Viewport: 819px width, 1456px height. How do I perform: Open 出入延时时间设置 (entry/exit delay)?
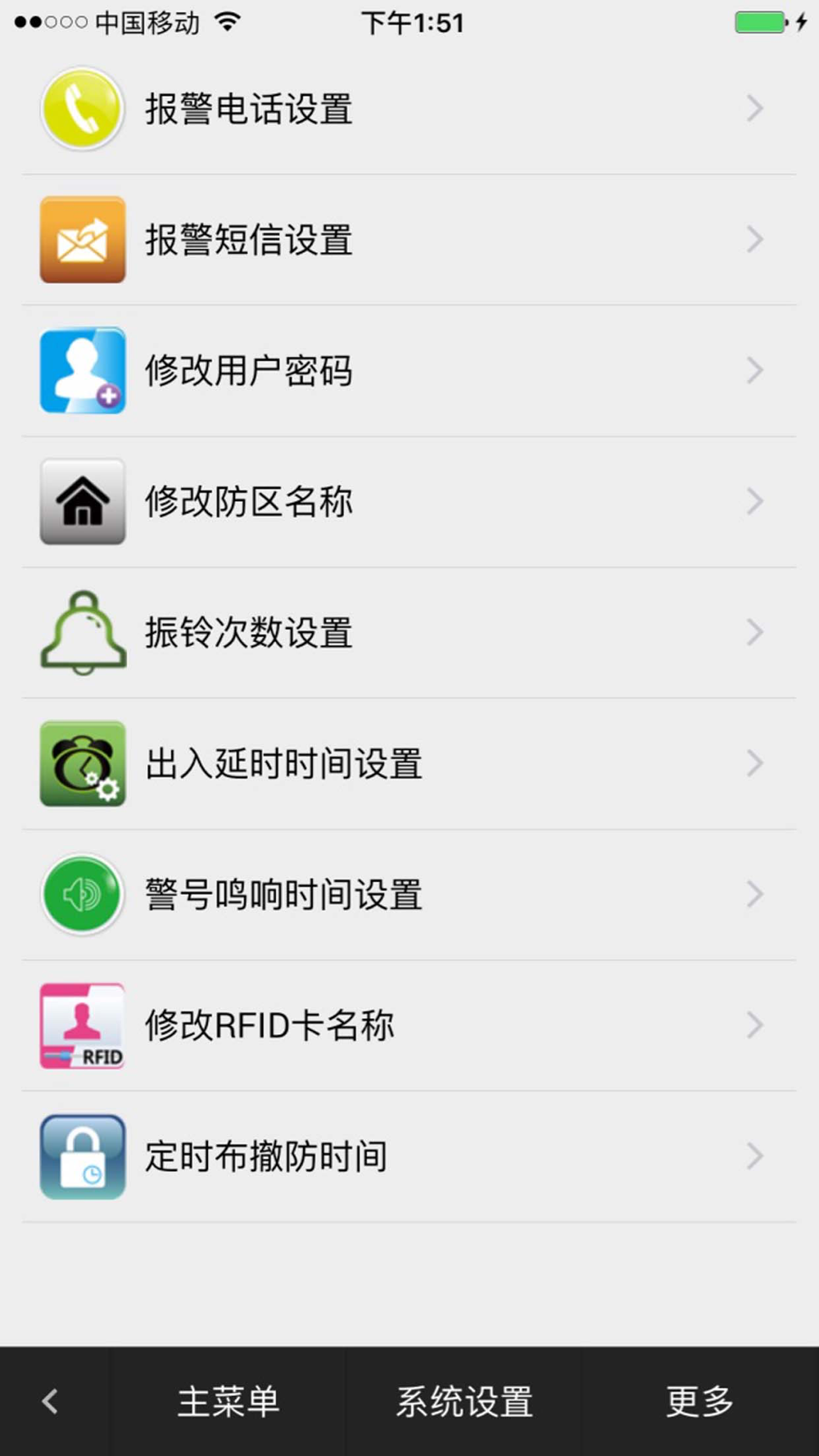409,764
